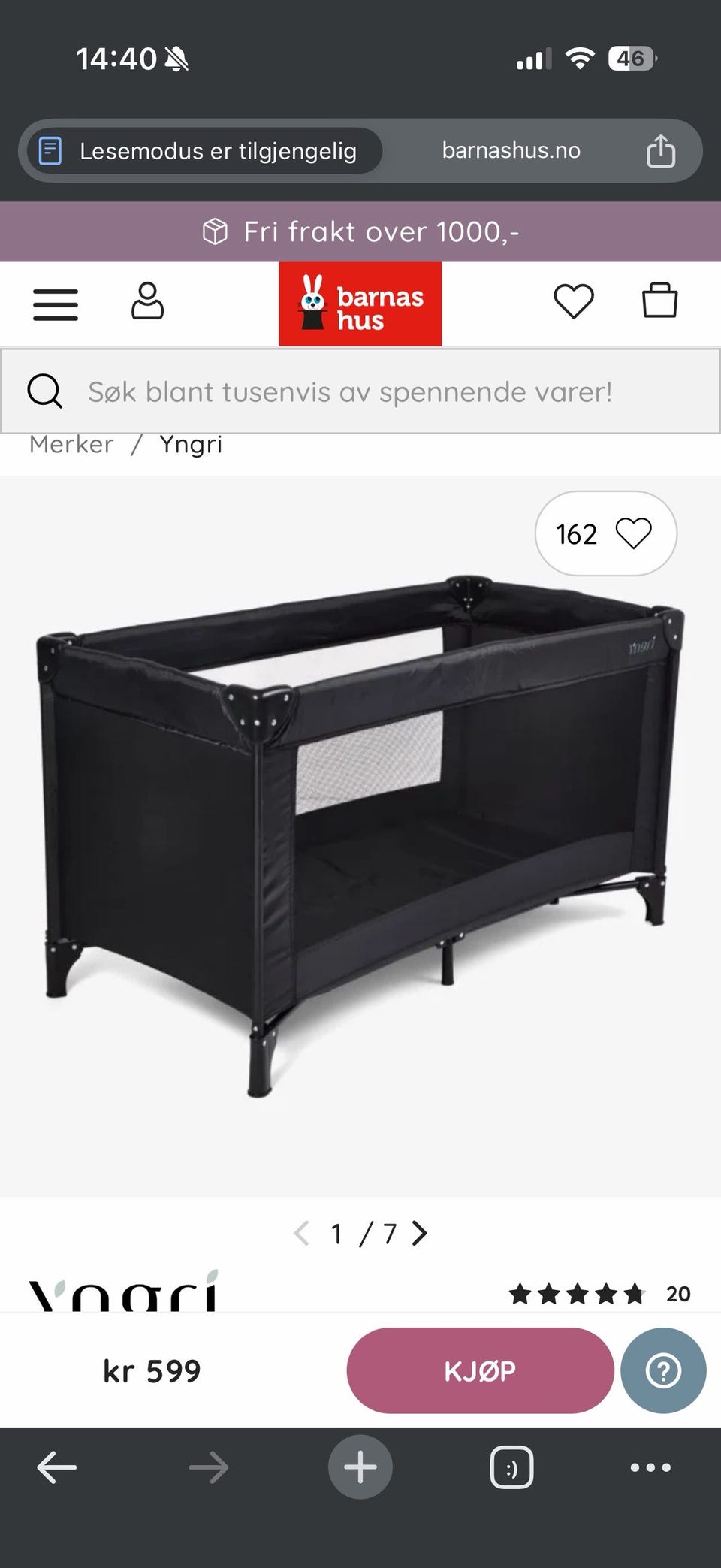Share the page from address bar

[x=661, y=150]
